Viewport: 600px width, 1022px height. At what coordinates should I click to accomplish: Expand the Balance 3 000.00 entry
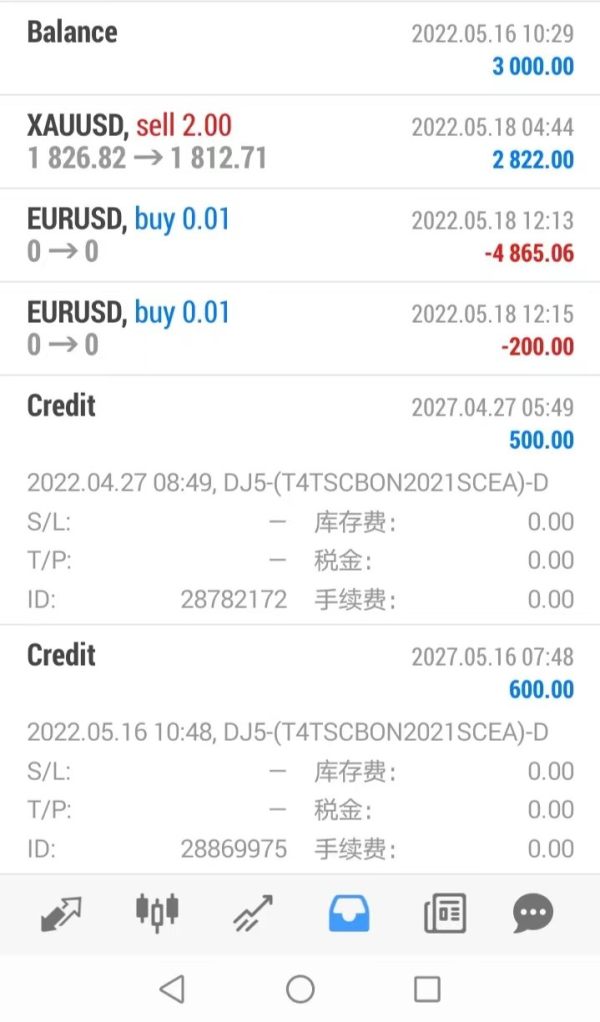click(300, 48)
